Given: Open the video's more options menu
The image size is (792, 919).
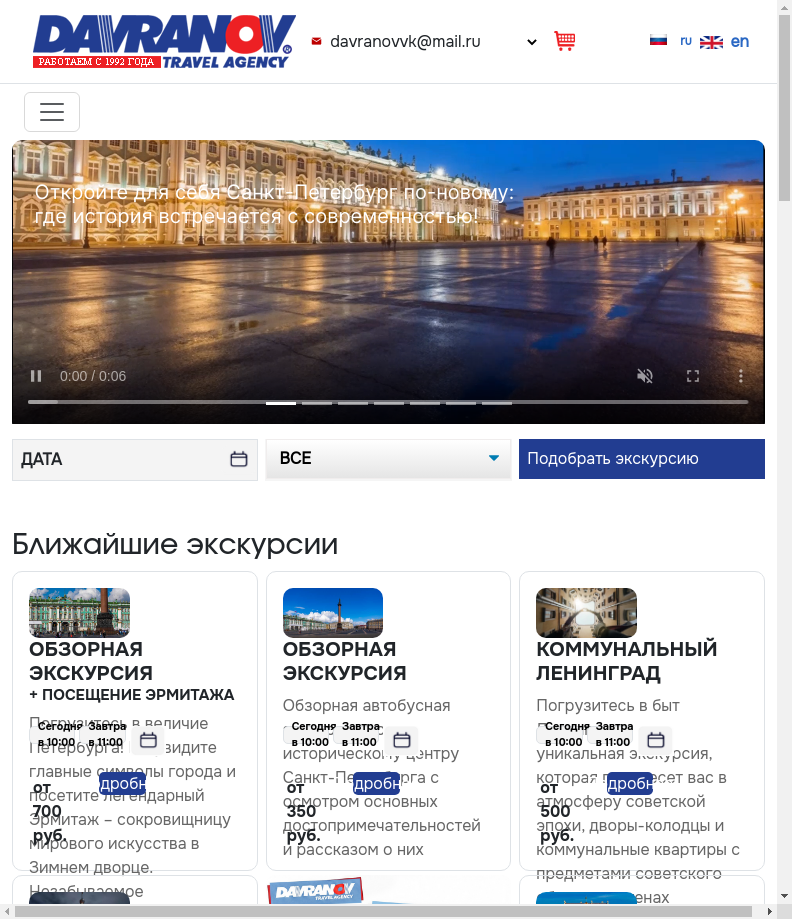Looking at the screenshot, I should (x=740, y=376).
